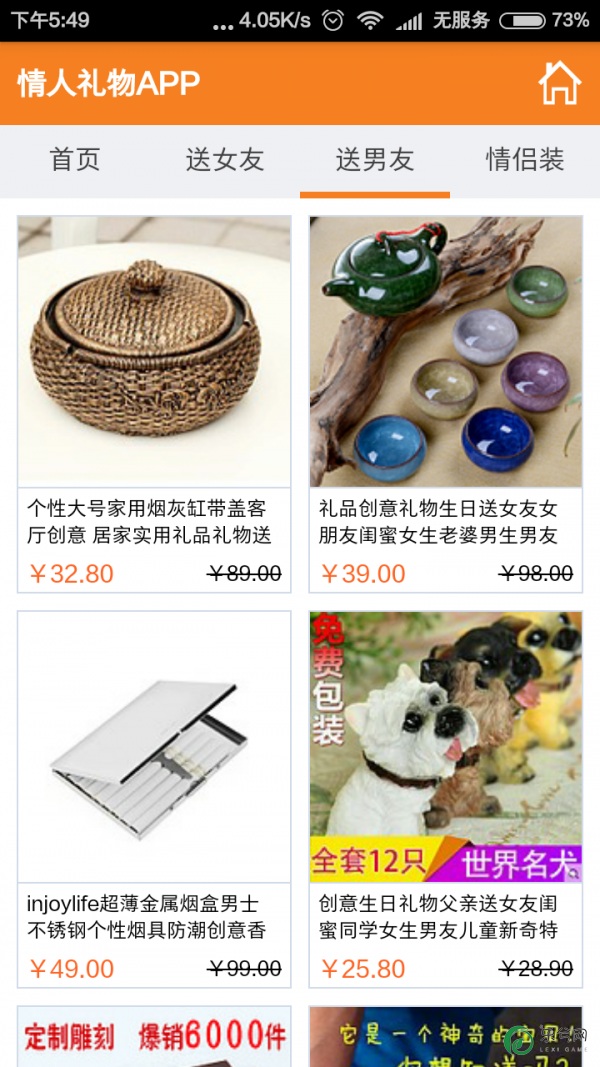This screenshot has height=1067, width=600.
Task: Switch to the 首页 tab
Action: (x=75, y=160)
